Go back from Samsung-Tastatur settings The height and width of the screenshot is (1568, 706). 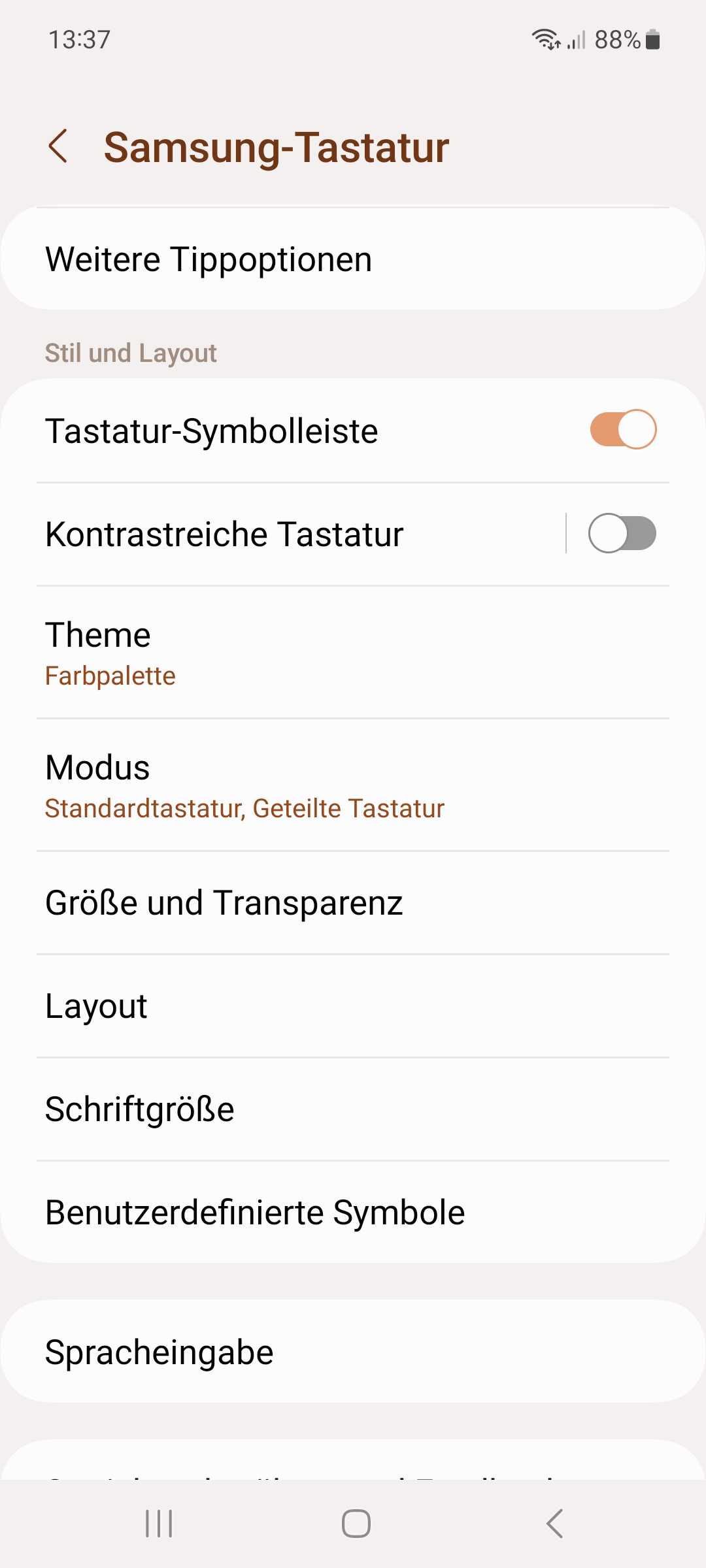point(58,146)
